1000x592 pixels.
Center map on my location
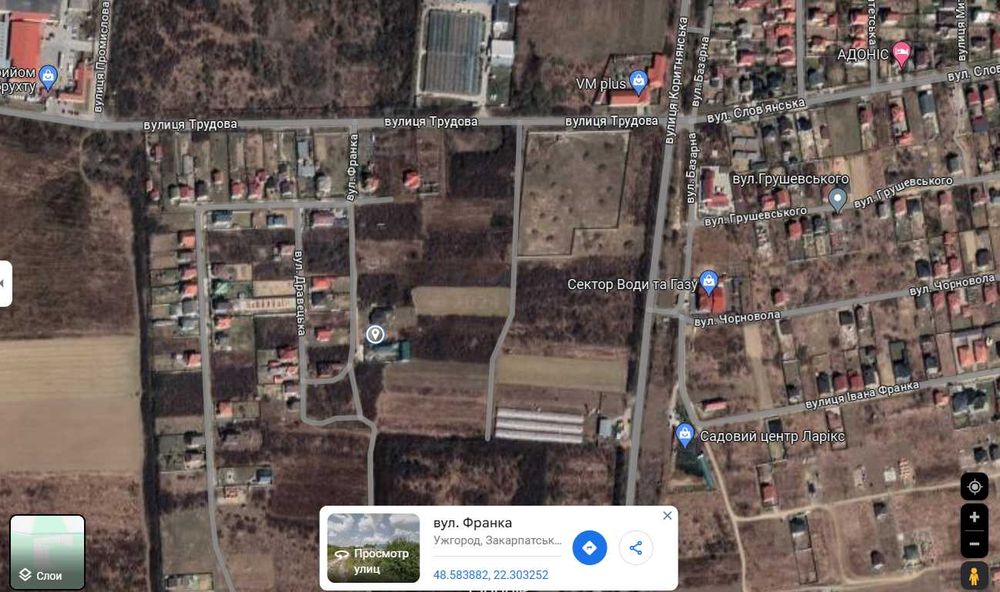point(974,487)
